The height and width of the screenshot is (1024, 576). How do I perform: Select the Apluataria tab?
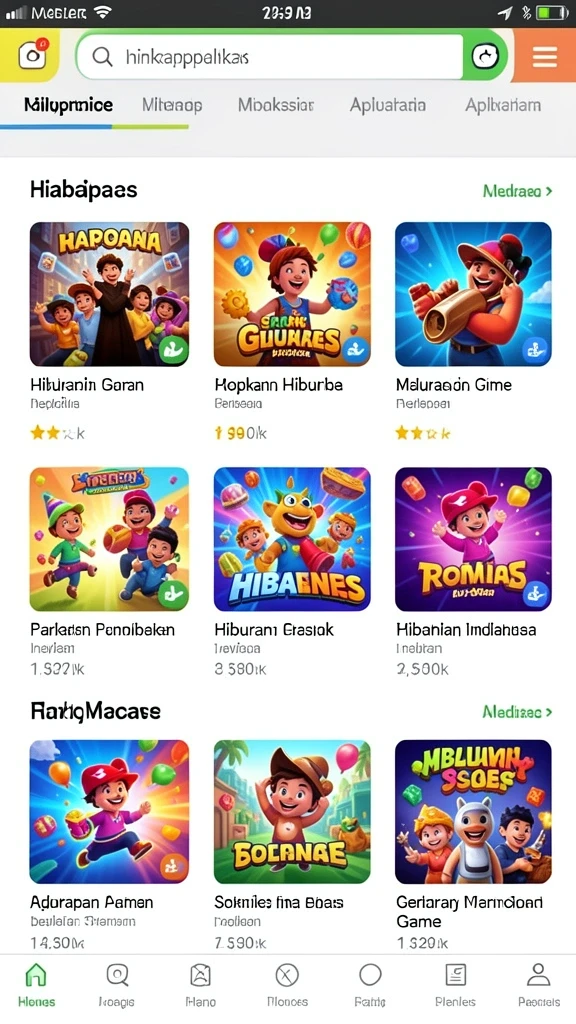[x=387, y=104]
